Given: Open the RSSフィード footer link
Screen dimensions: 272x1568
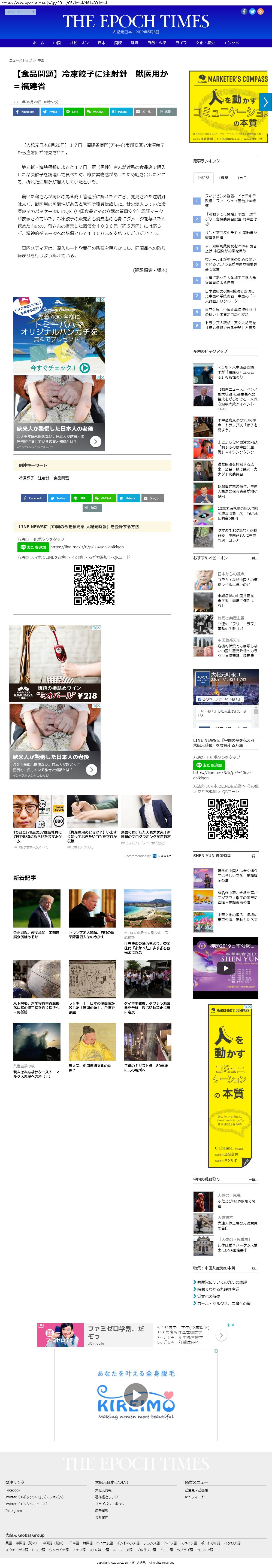Looking at the screenshot, I should (x=195, y=1497).
